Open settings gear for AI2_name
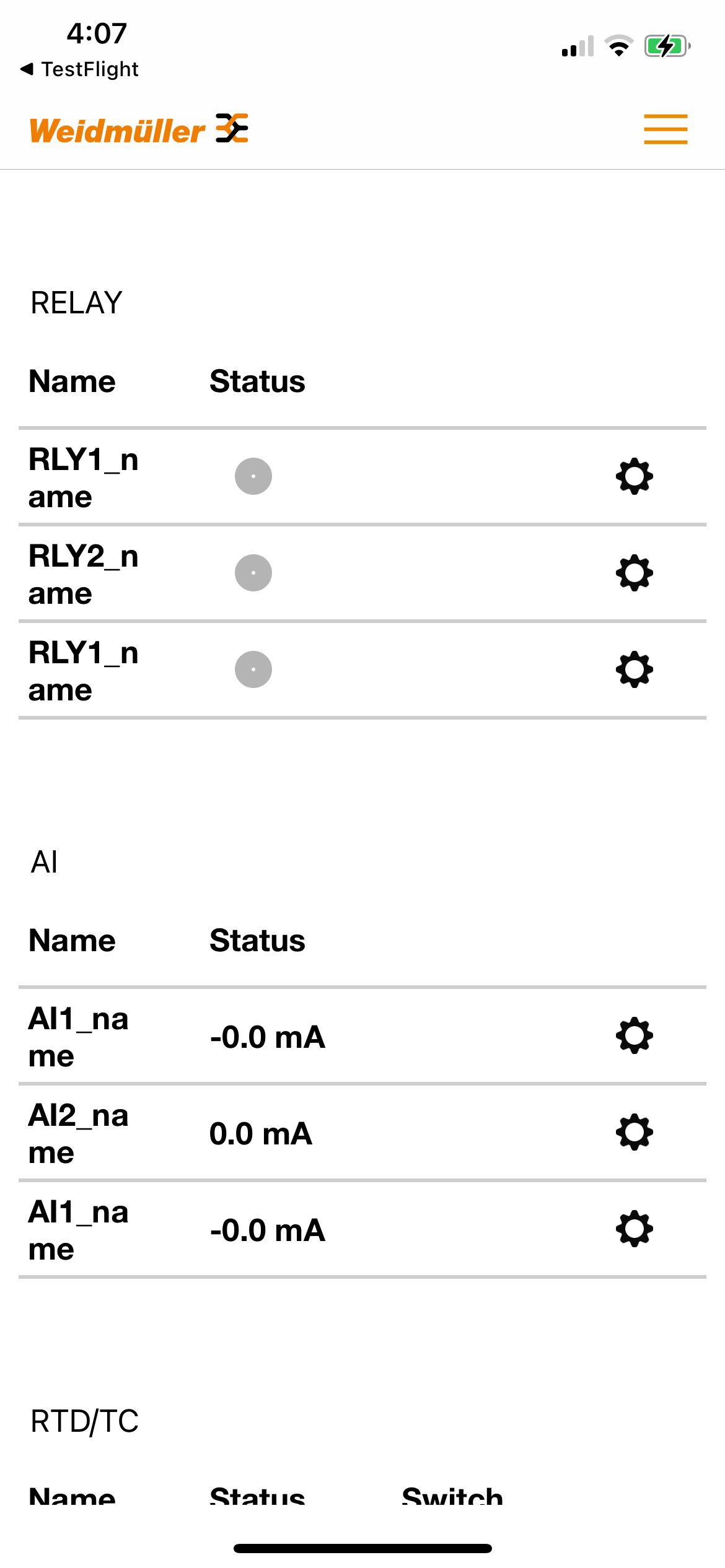This screenshot has height=1568, width=725. [634, 1133]
